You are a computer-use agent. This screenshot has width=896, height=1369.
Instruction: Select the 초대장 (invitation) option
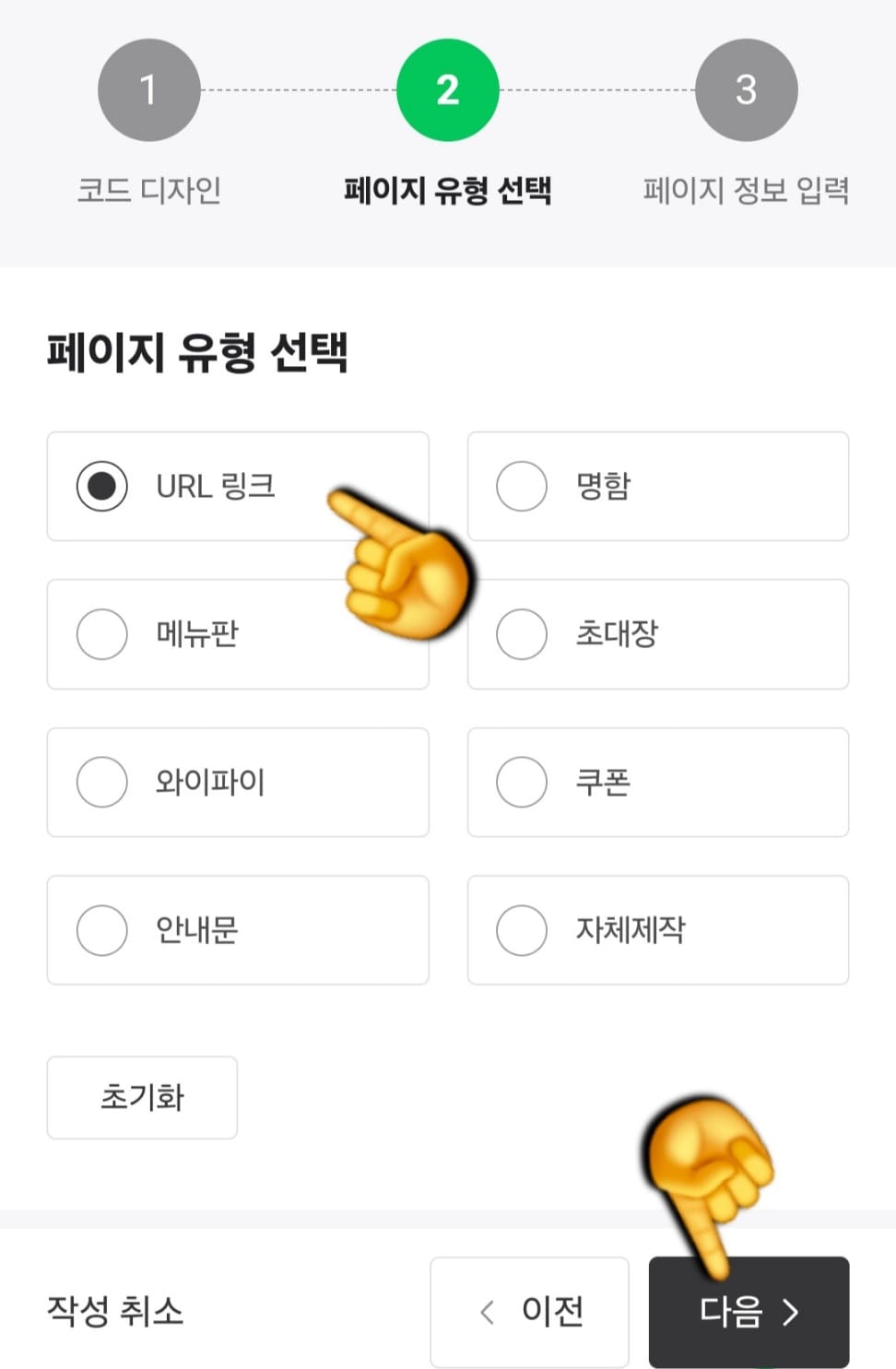coord(521,634)
